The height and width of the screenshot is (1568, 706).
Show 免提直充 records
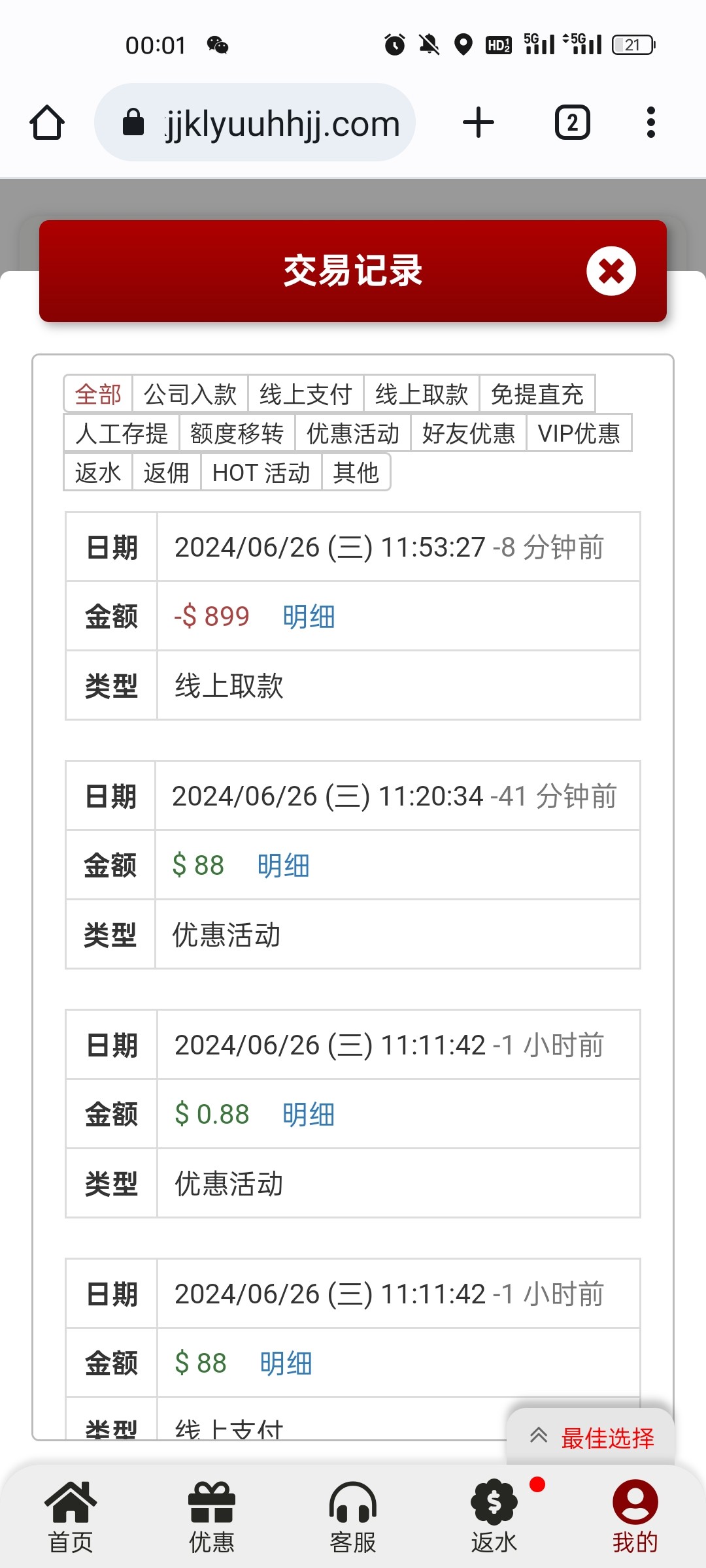click(x=537, y=394)
